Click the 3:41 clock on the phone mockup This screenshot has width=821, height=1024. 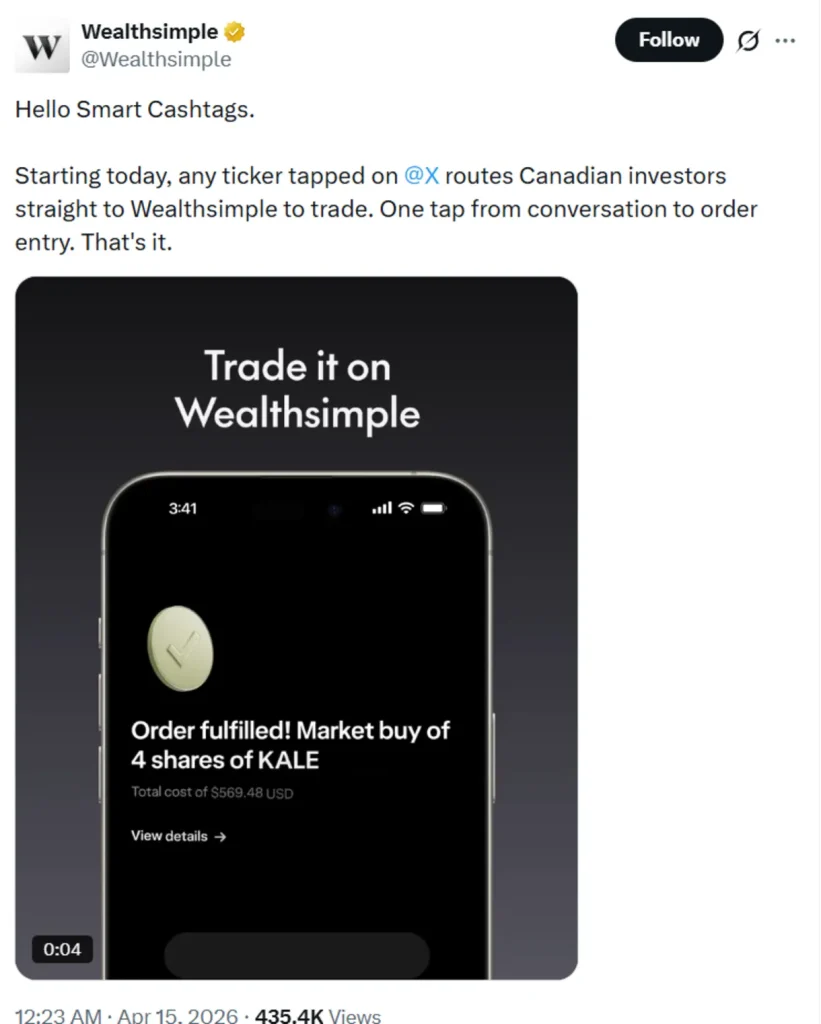click(183, 508)
